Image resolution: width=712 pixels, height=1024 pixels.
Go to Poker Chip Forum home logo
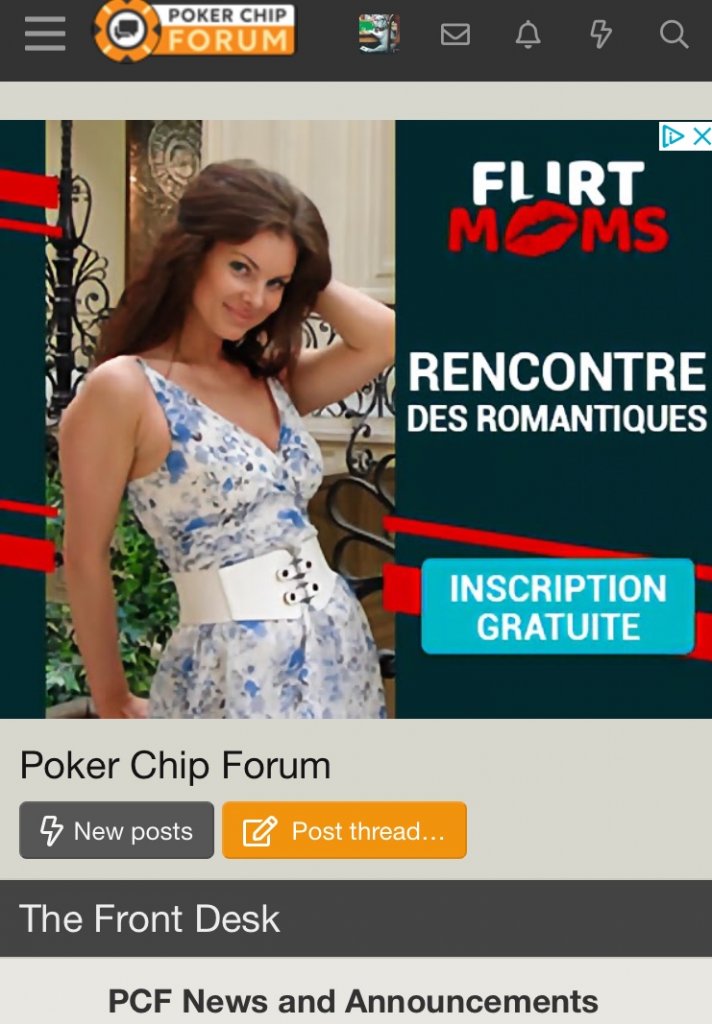coord(195,29)
